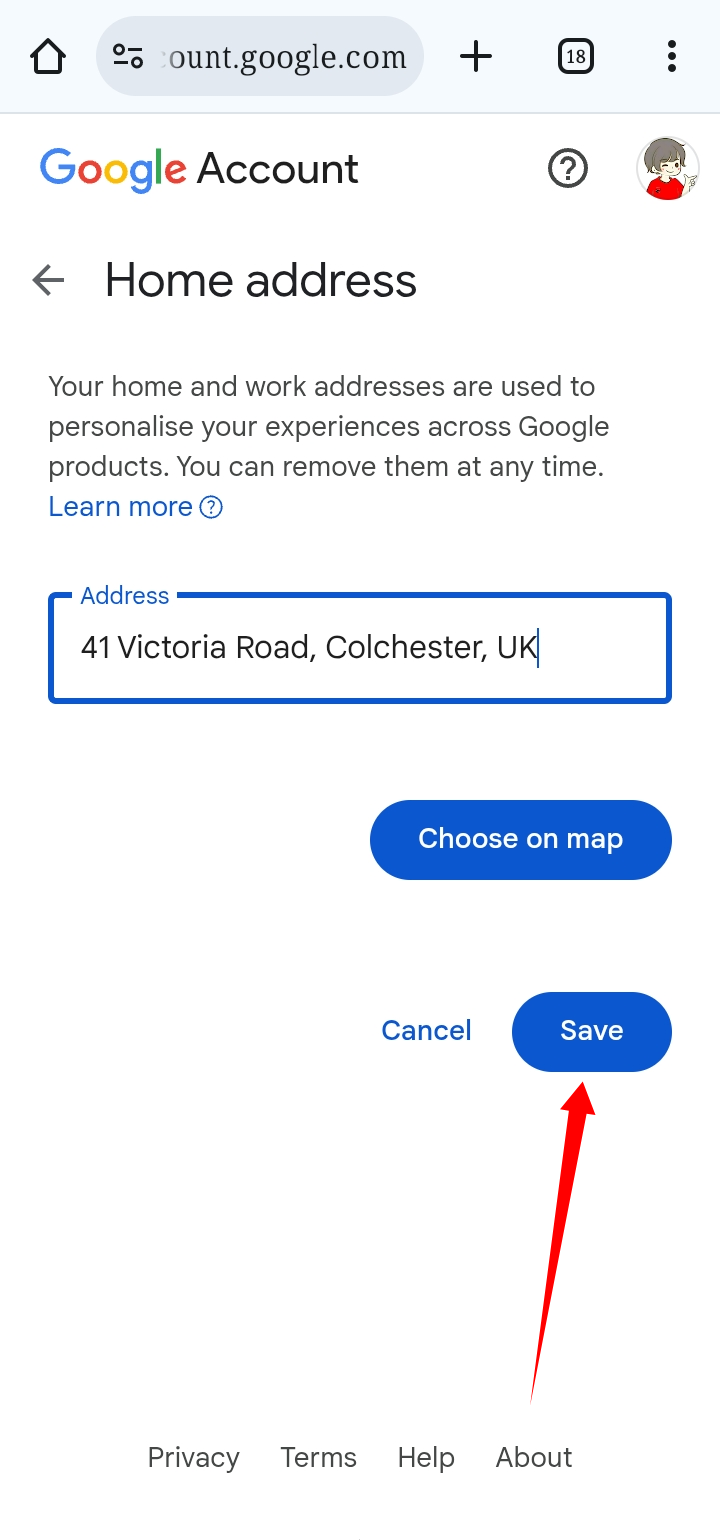Open the profile avatar menu

coord(667,168)
